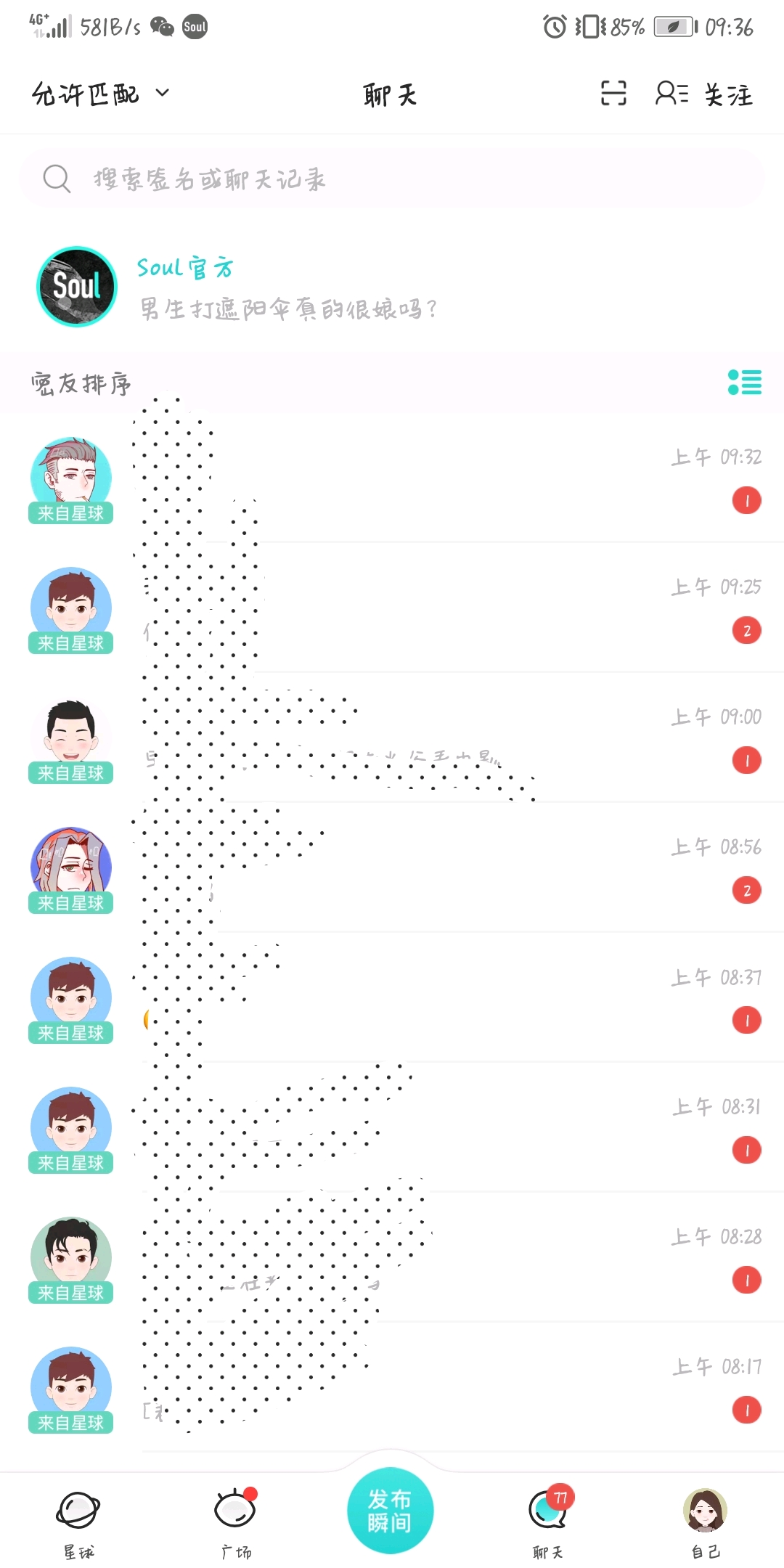Switch to the 广场 tab
The height and width of the screenshot is (1568, 784).
[235, 1523]
